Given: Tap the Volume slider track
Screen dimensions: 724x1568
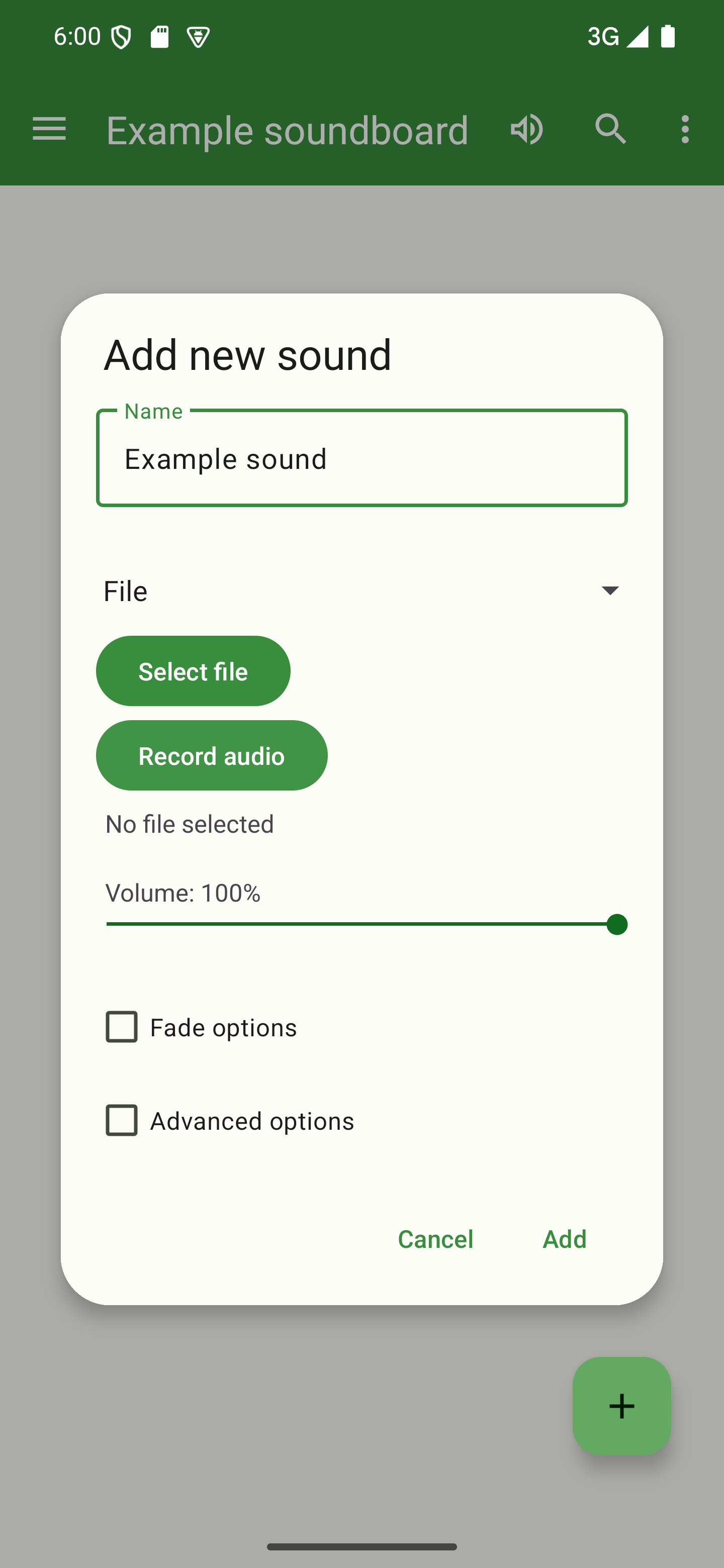Looking at the screenshot, I should click(361, 924).
